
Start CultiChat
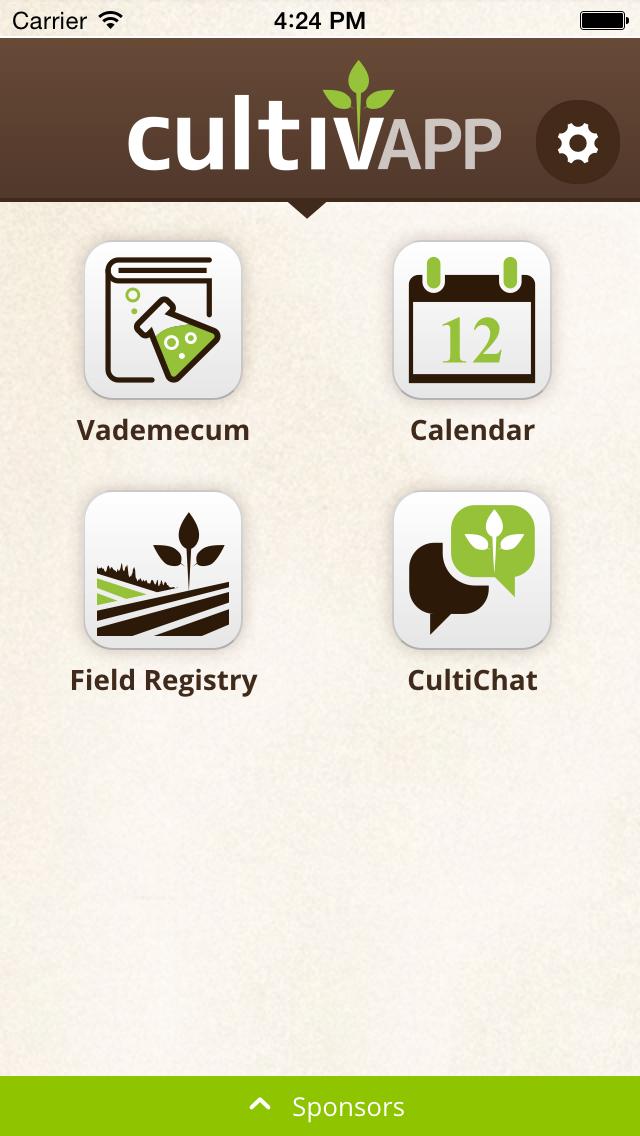pyautogui.click(x=472, y=570)
